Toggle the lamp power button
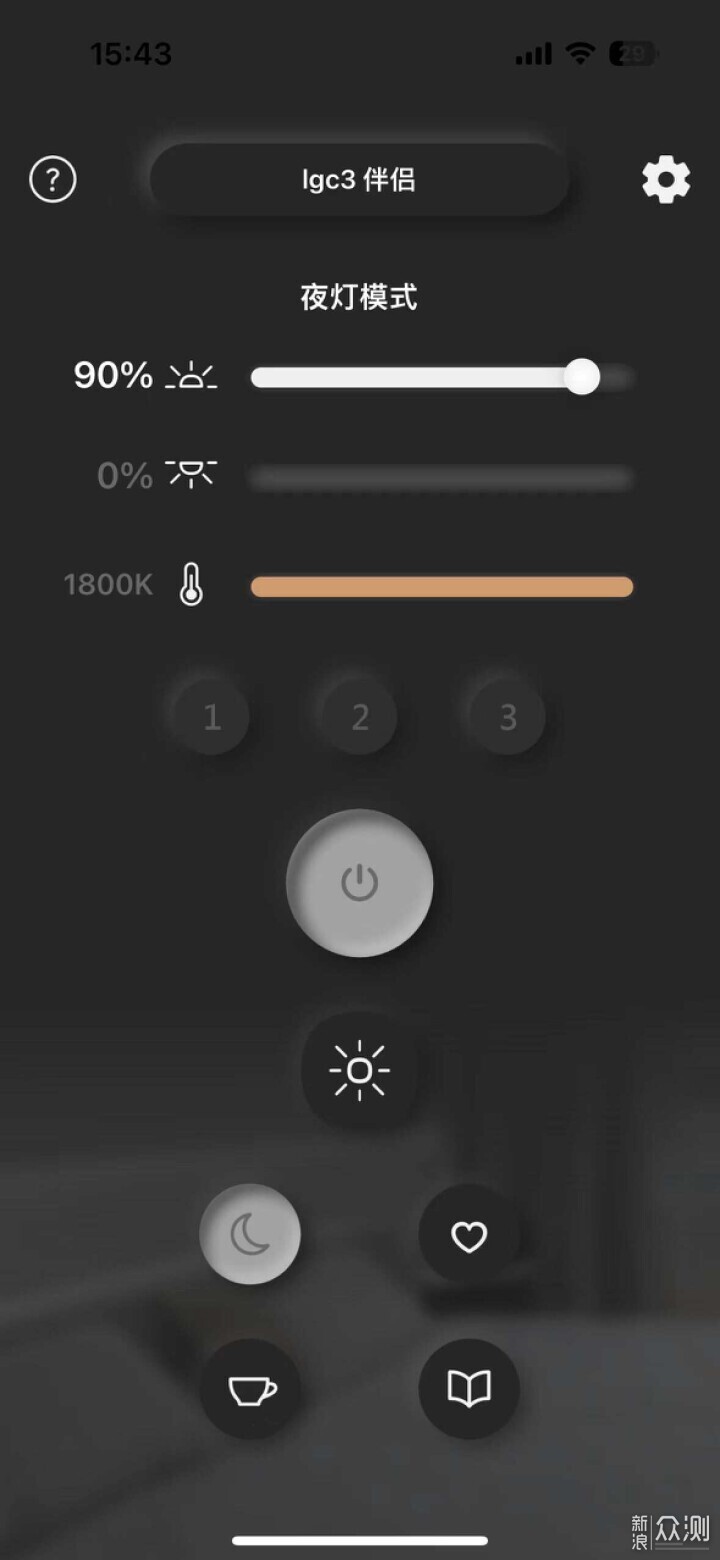Viewport: 720px width, 1560px height. (x=359, y=883)
